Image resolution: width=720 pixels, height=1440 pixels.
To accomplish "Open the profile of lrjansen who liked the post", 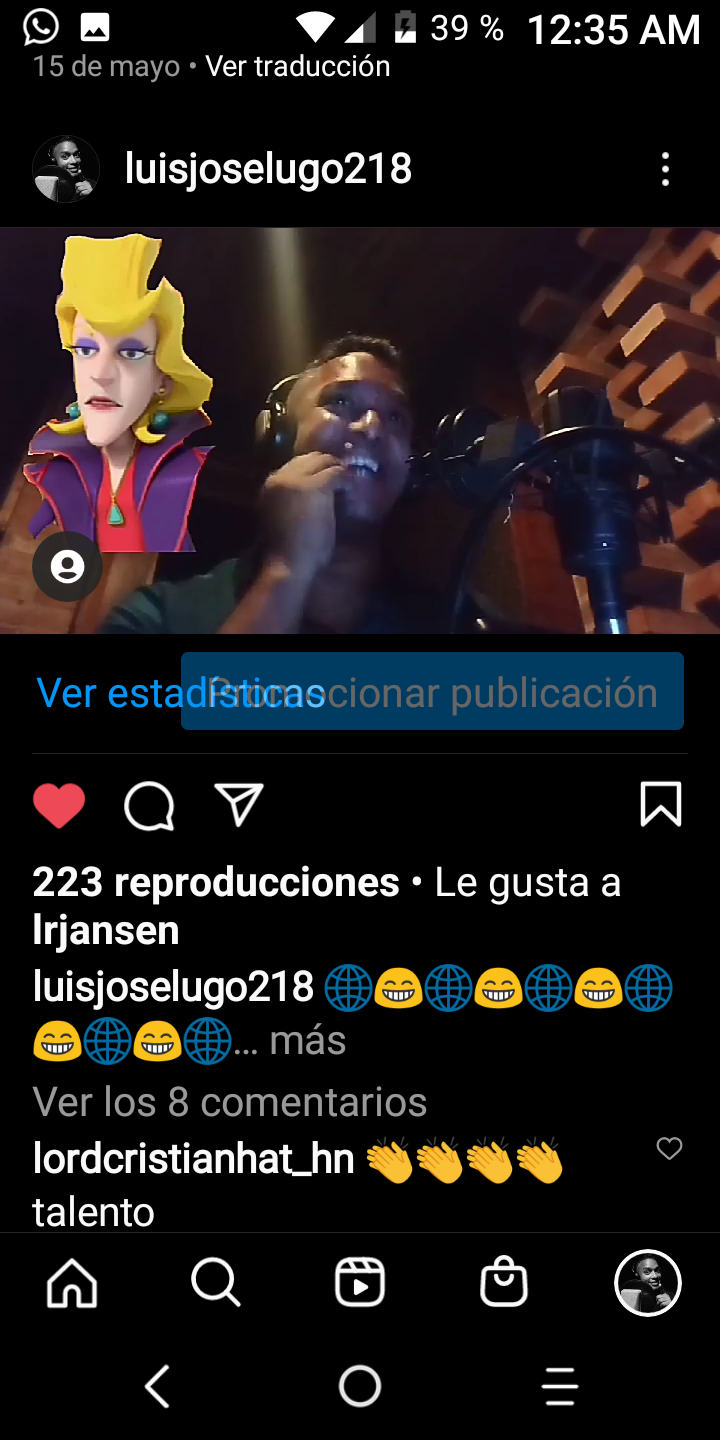I will point(106,931).
